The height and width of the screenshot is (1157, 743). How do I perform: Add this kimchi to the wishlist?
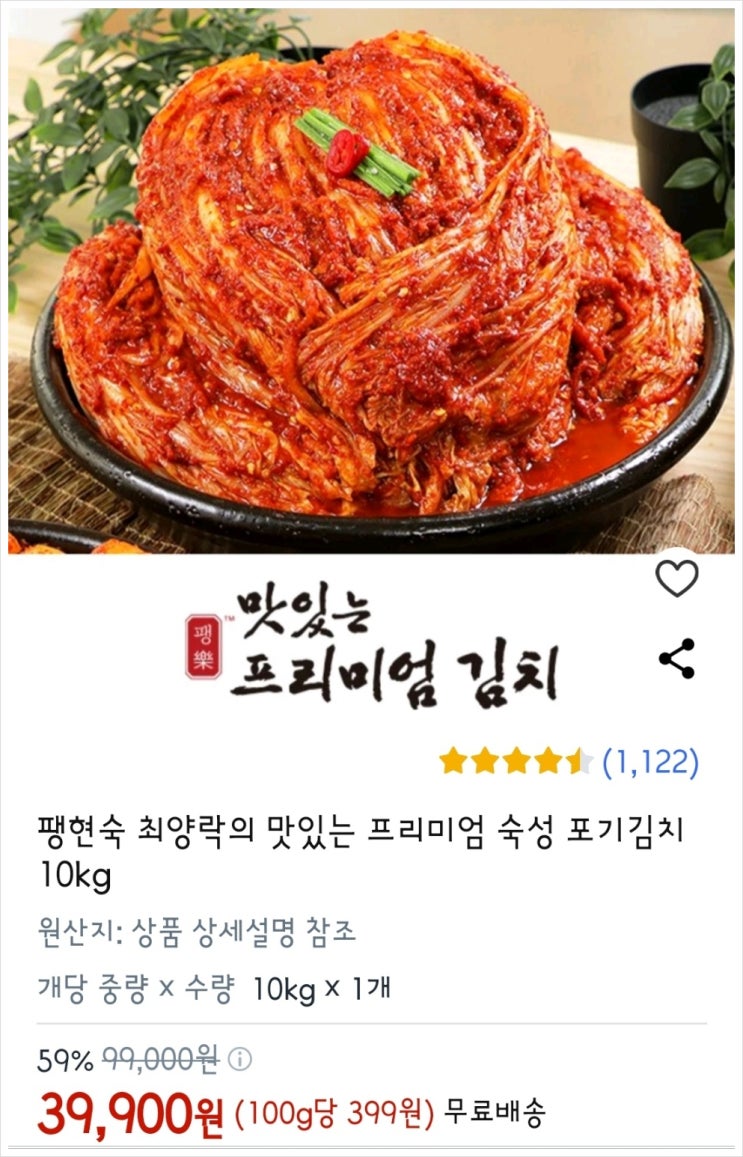(677, 577)
